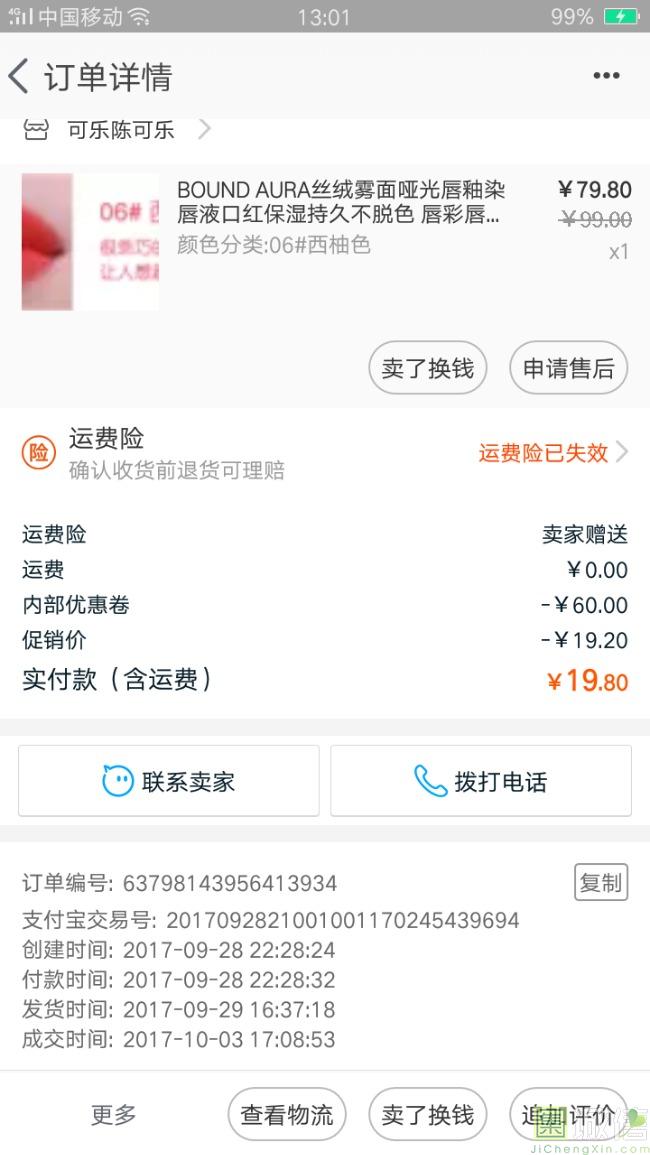Viewport: 650px width, 1155px height.
Task: Contact the seller via 联系卖家
Action: pos(169,781)
